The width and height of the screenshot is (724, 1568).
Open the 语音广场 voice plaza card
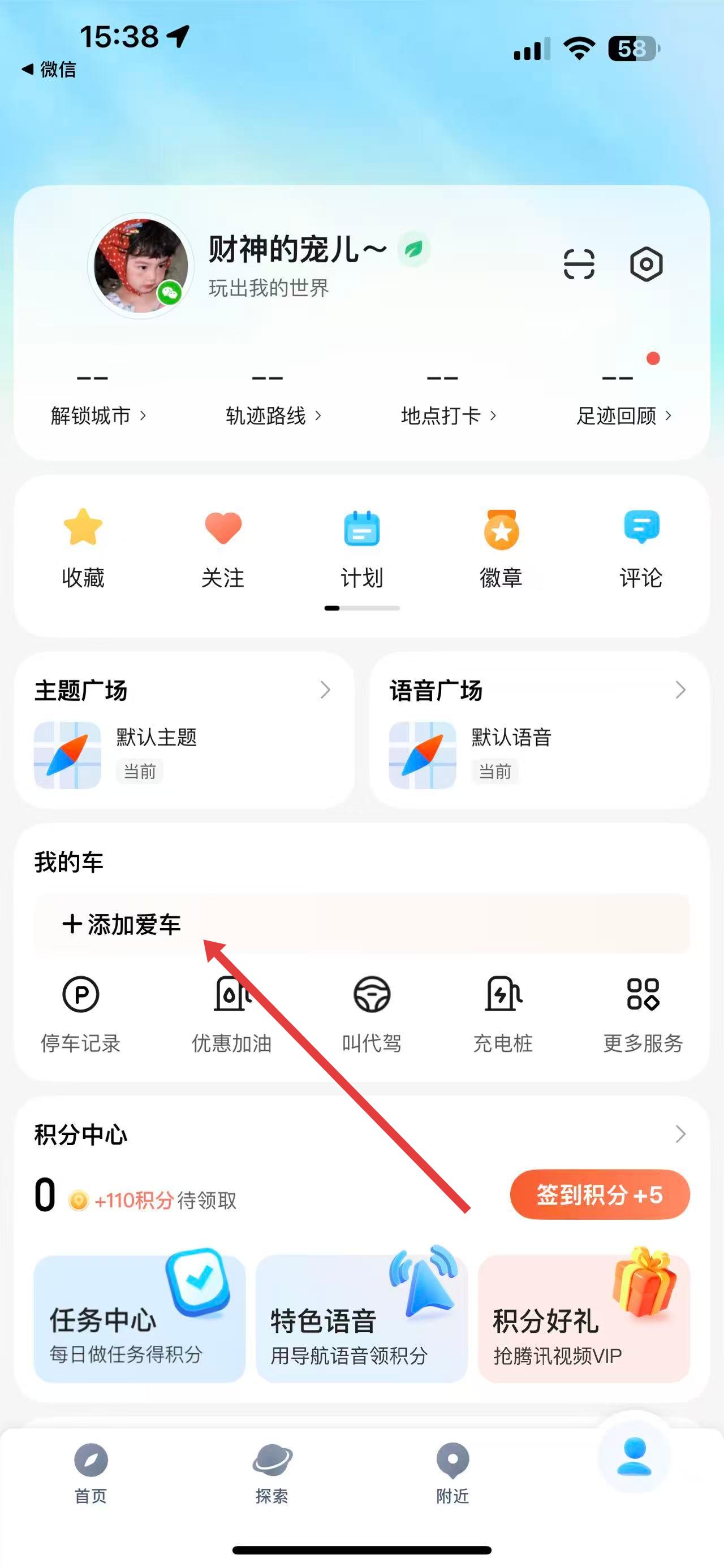pyautogui.click(x=539, y=729)
